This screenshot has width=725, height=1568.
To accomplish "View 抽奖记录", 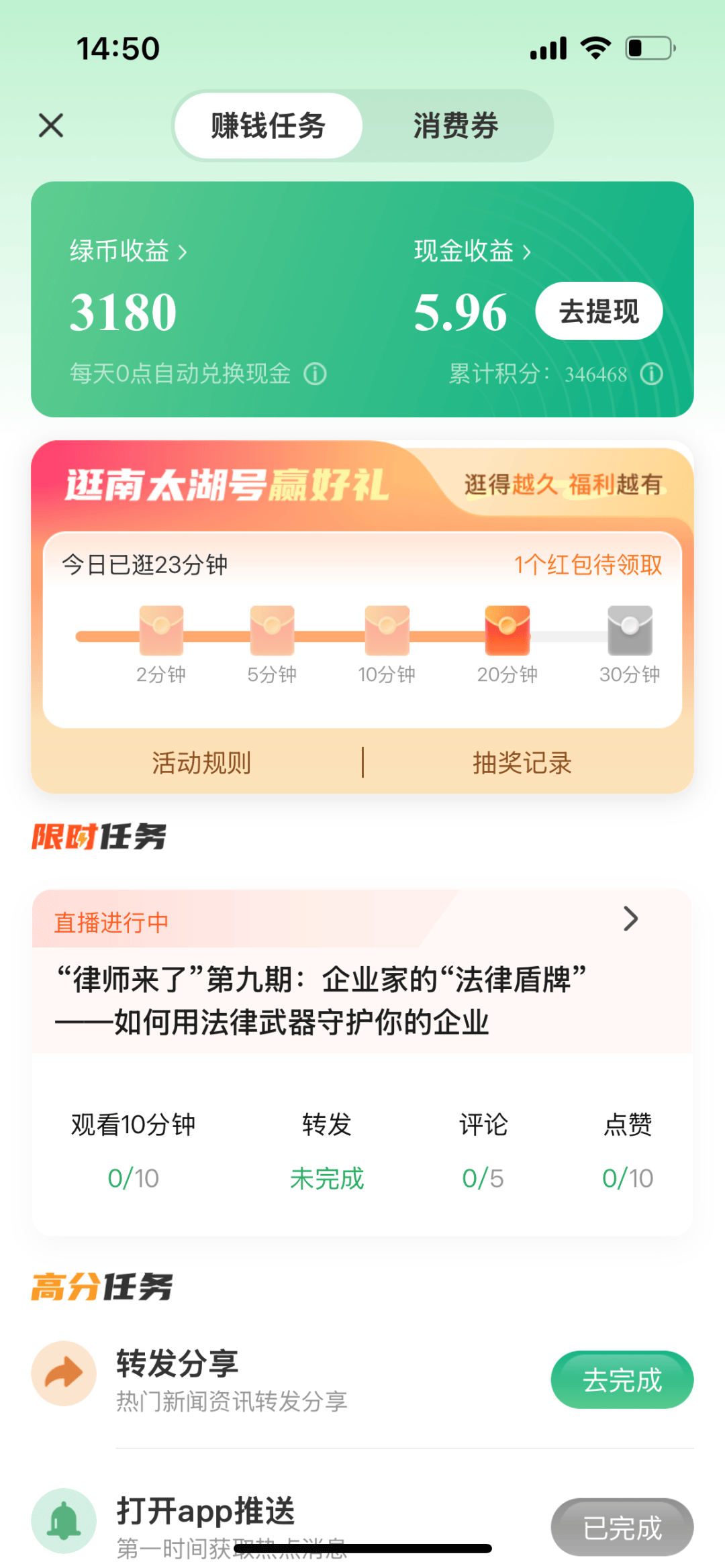I will coord(522,763).
